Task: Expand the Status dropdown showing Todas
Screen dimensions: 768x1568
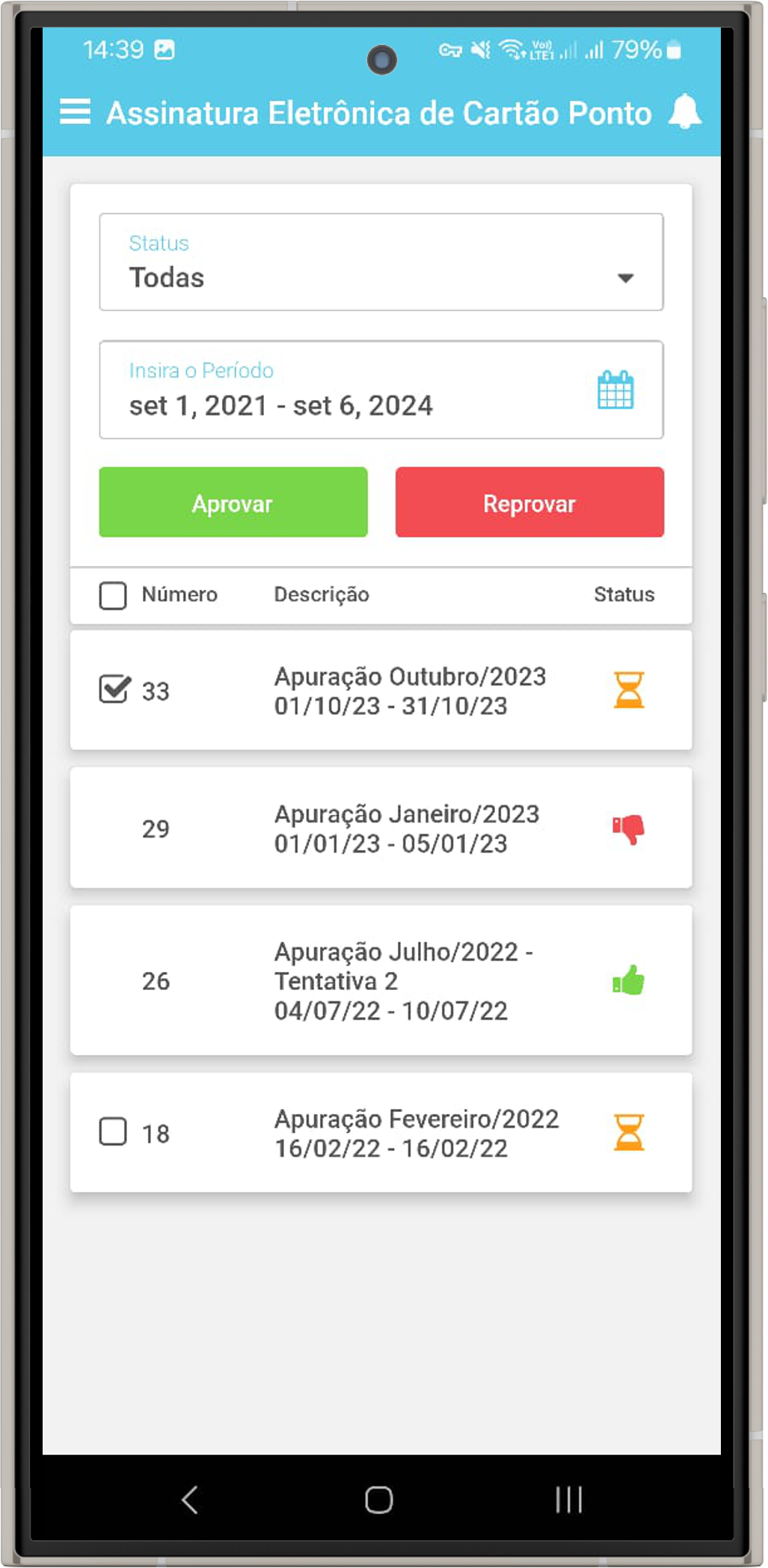Action: (381, 262)
